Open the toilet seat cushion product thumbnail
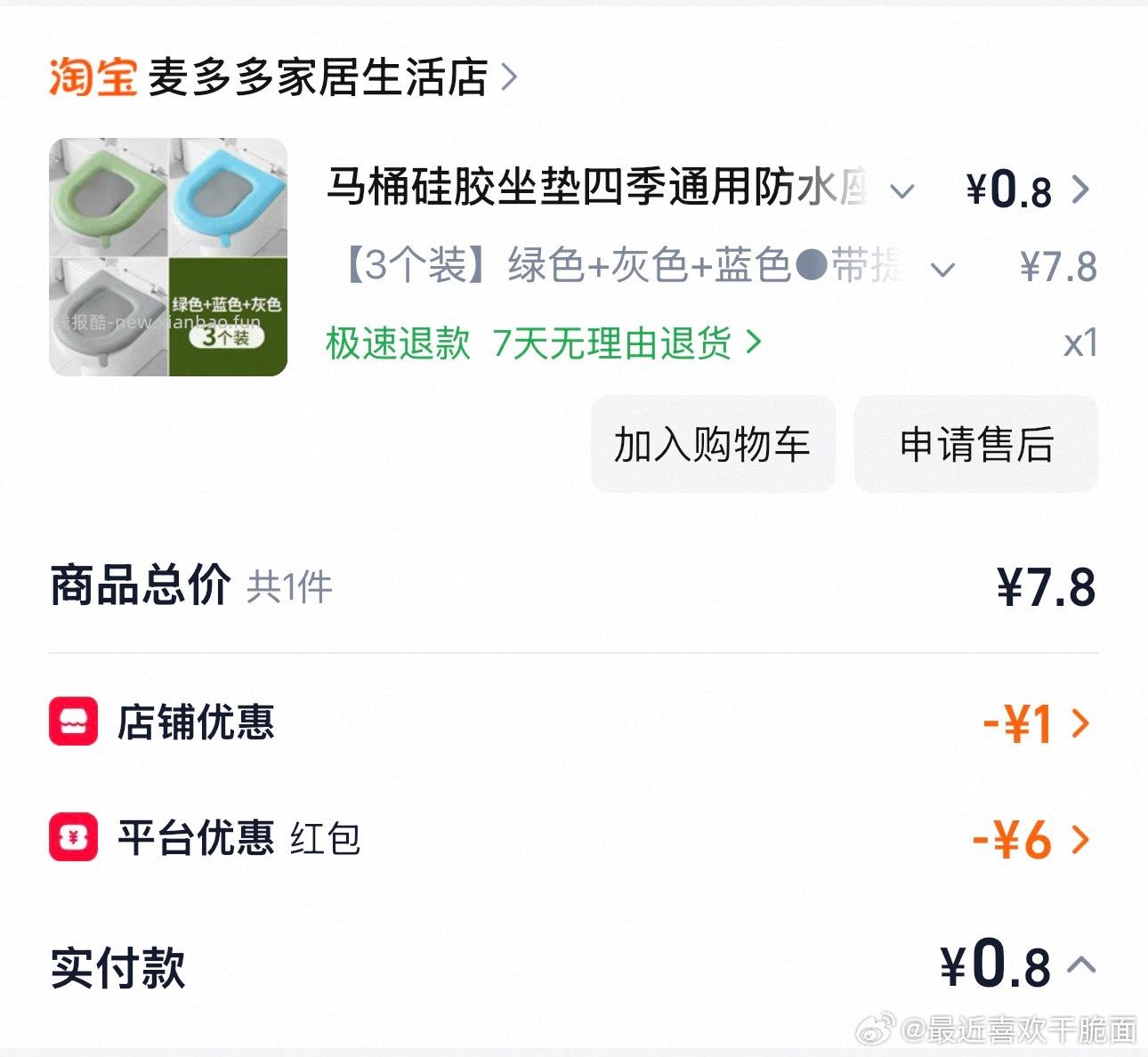 168,257
